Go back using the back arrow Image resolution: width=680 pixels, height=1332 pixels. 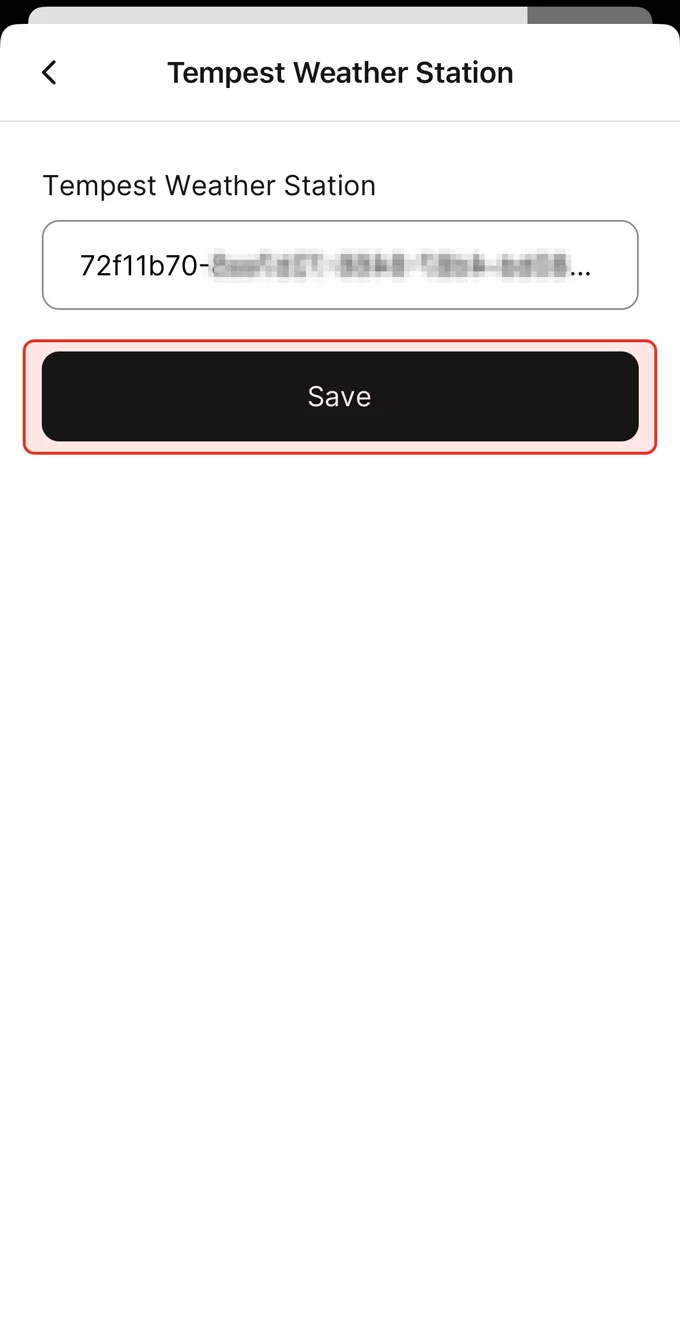point(49,73)
